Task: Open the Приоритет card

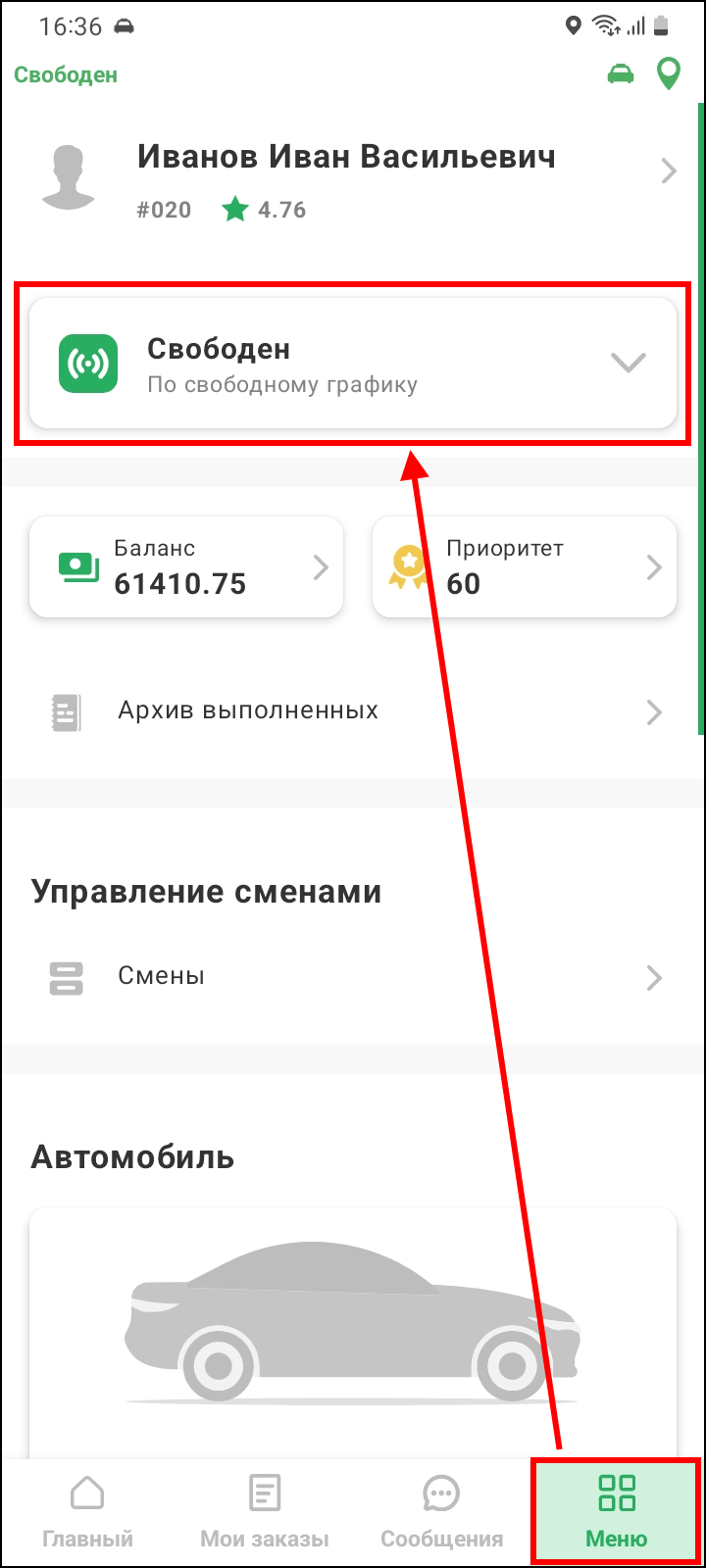Action: point(525,567)
